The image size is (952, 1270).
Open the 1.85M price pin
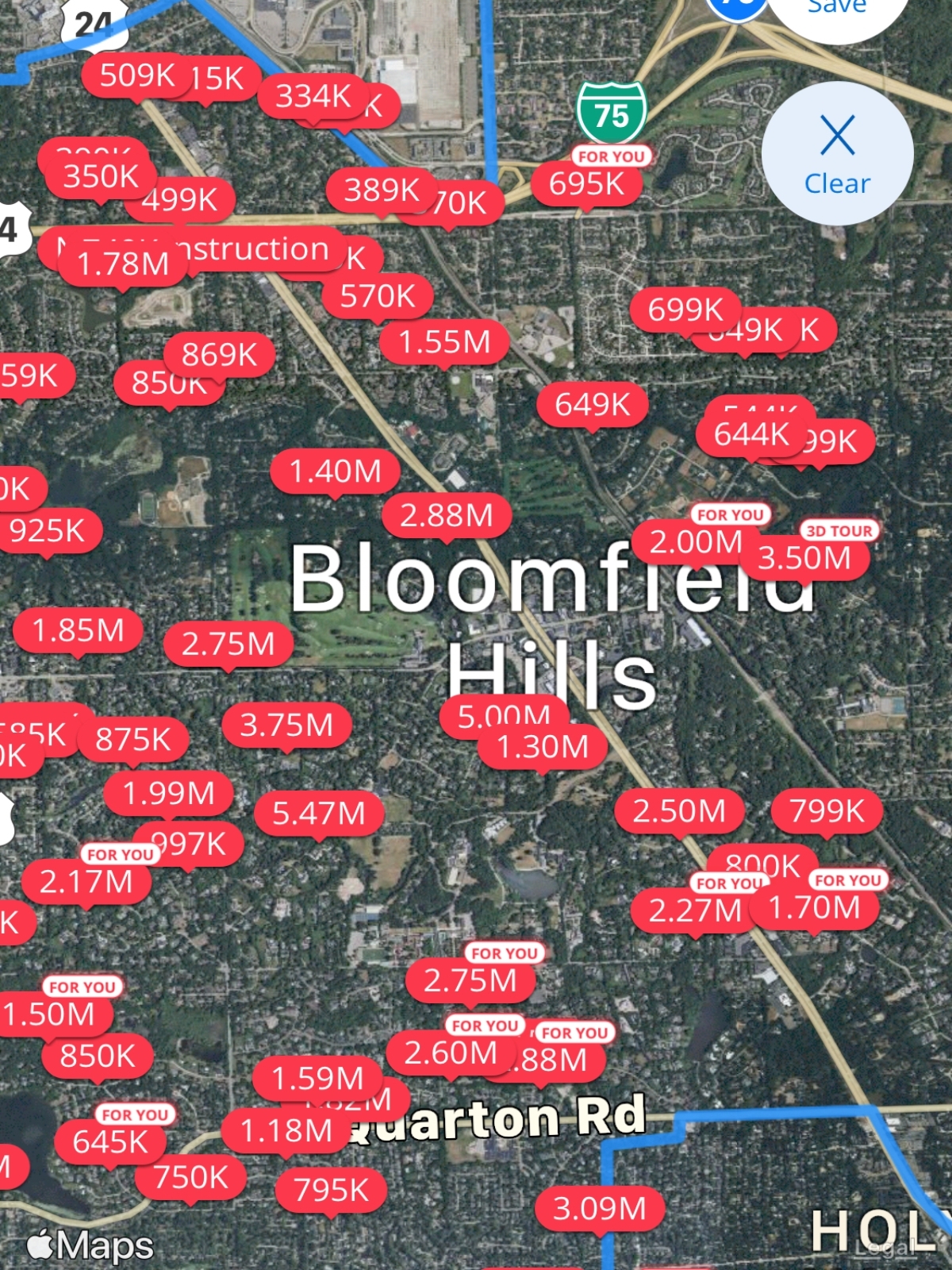[x=78, y=631]
